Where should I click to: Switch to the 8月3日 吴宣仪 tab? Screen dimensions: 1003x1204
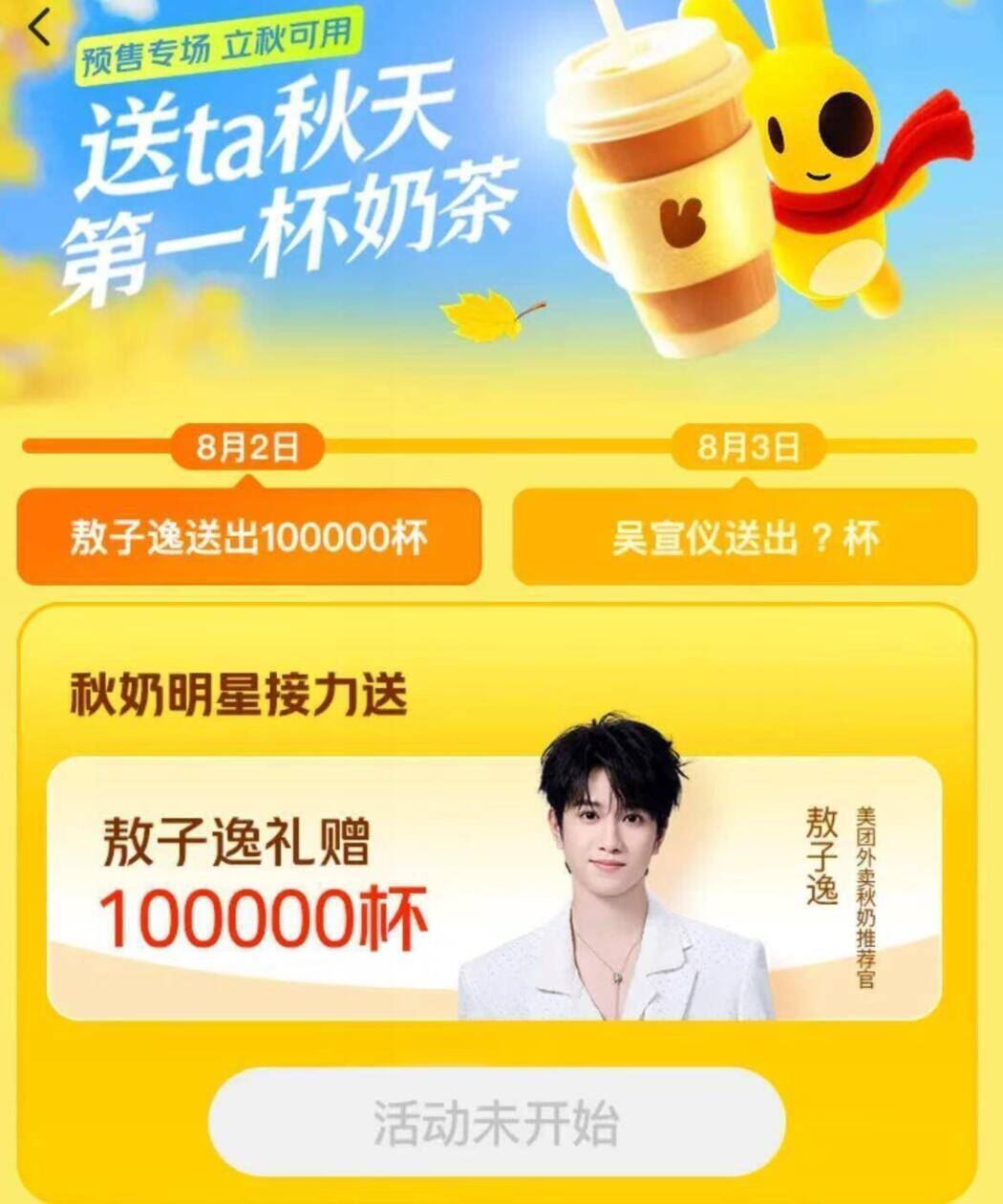[x=745, y=537]
